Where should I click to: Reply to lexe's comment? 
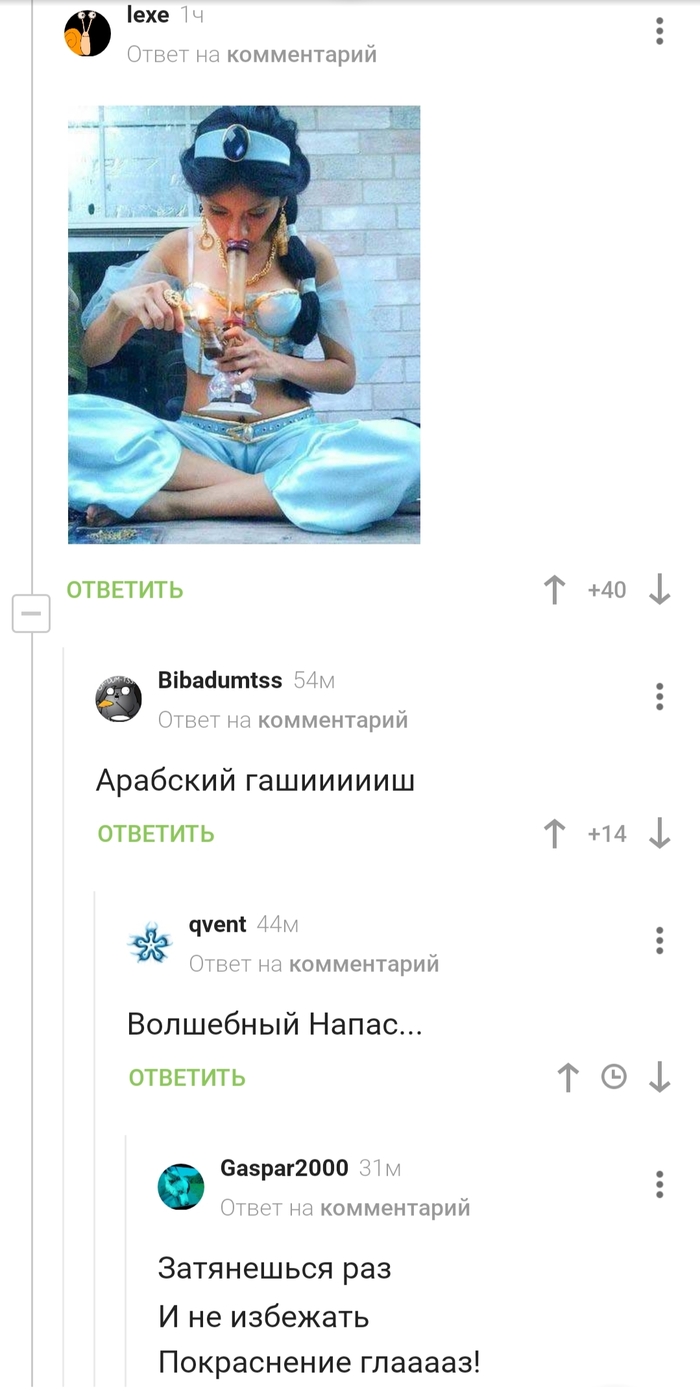pyautogui.click(x=125, y=590)
